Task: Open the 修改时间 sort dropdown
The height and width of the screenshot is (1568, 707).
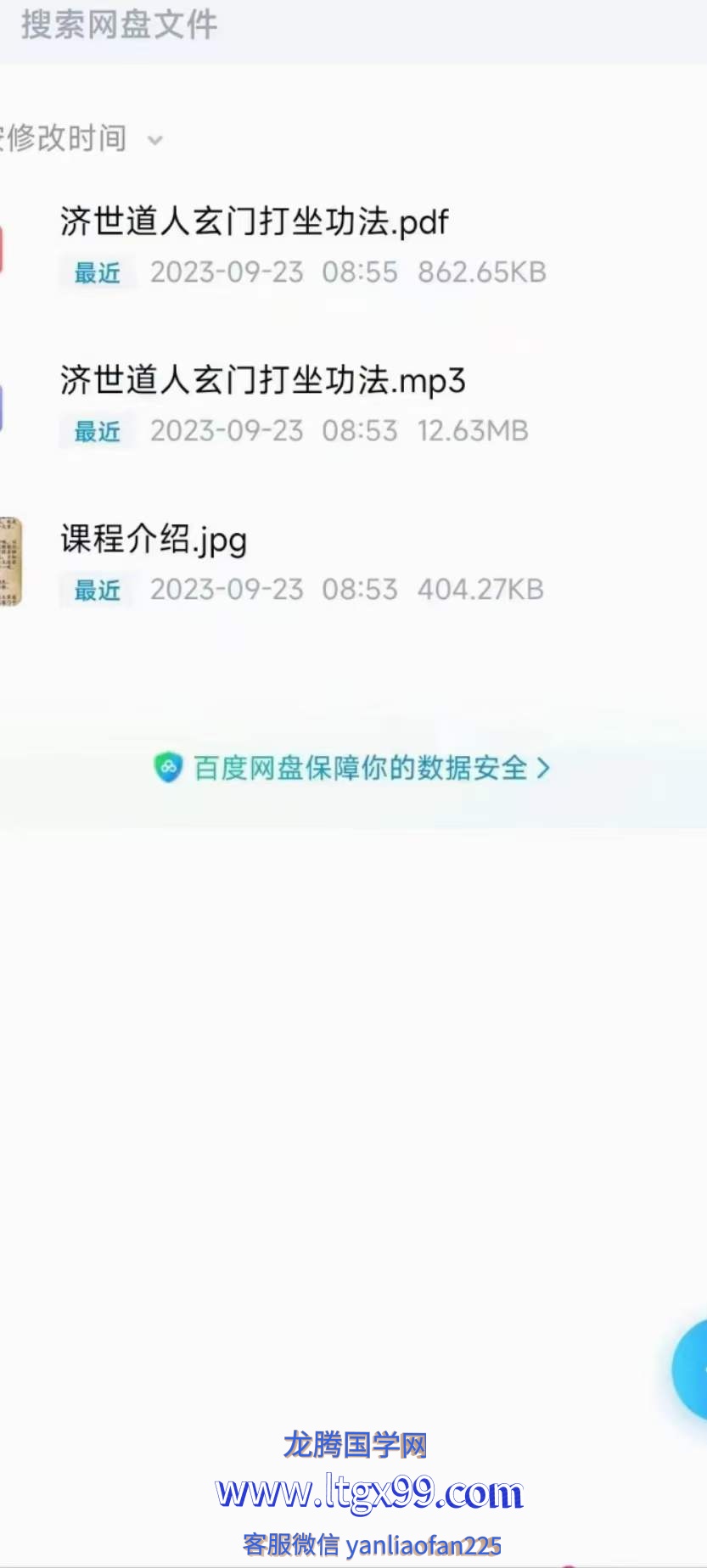Action: (81, 138)
